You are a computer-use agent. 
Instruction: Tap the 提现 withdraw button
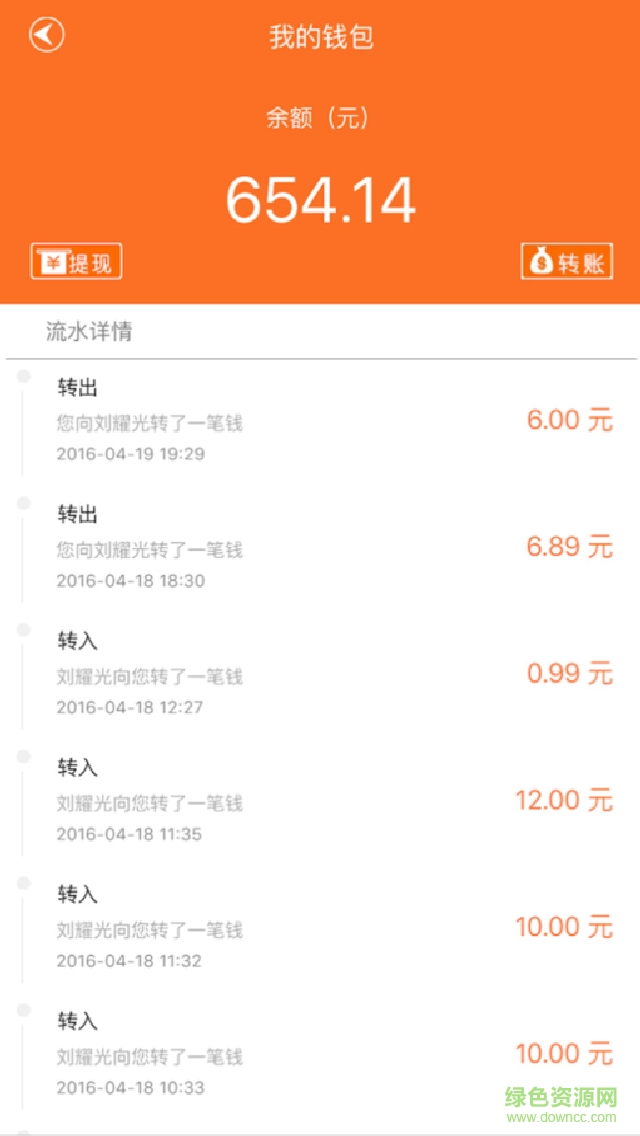(76, 262)
